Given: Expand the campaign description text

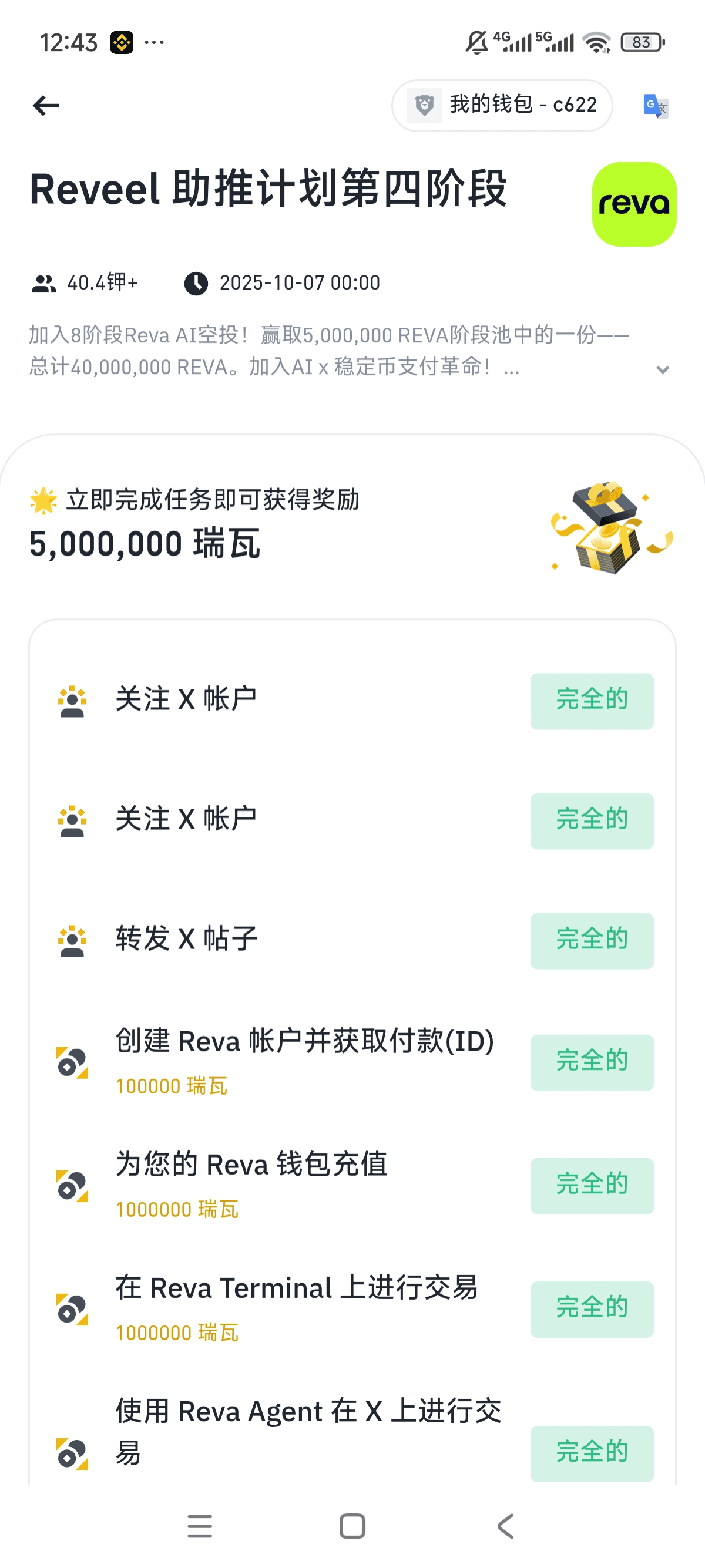Looking at the screenshot, I should (x=662, y=369).
